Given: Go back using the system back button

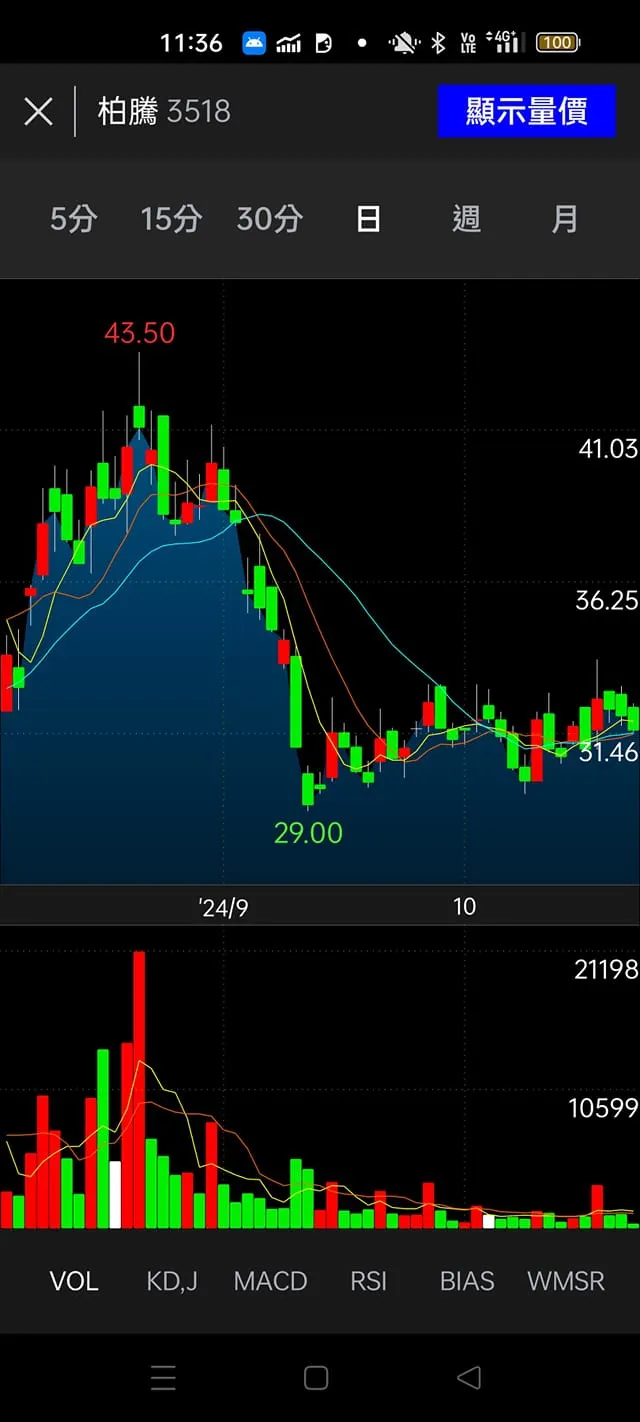Looking at the screenshot, I should [x=468, y=1377].
